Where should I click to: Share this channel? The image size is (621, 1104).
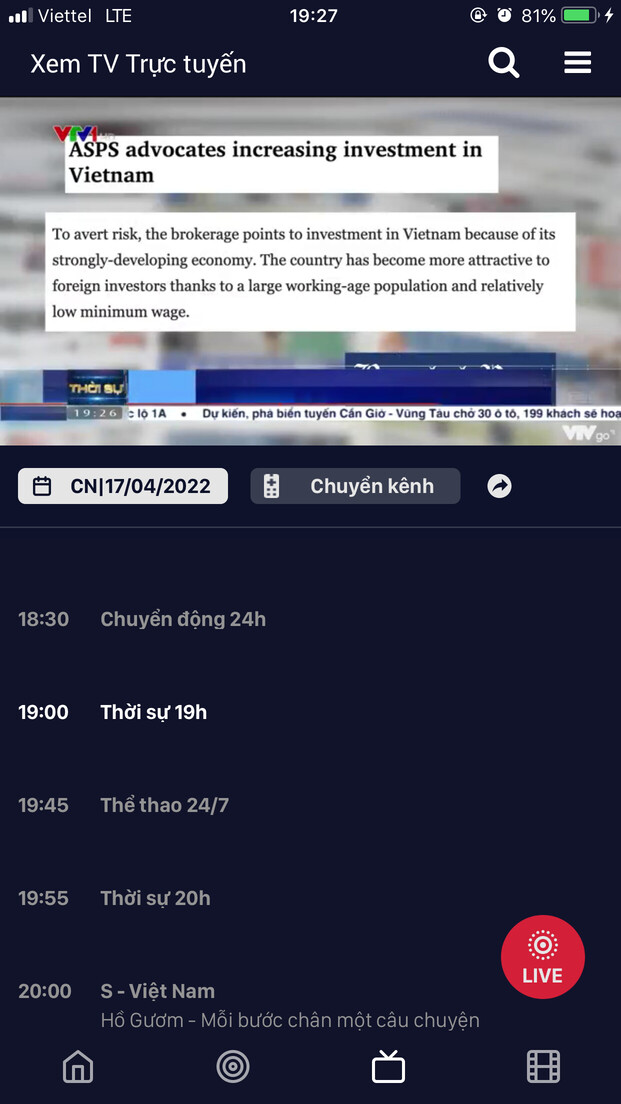click(499, 486)
